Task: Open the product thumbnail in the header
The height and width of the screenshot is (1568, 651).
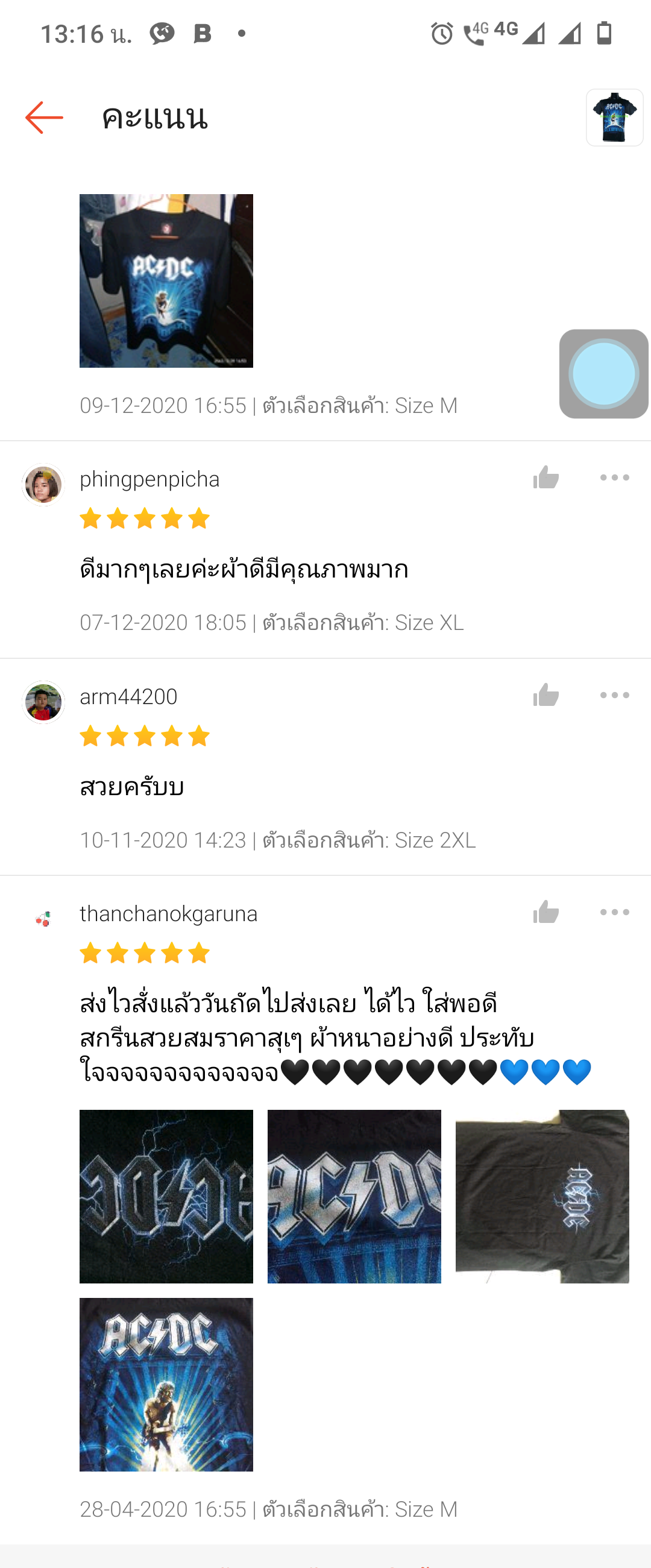Action: [x=614, y=118]
